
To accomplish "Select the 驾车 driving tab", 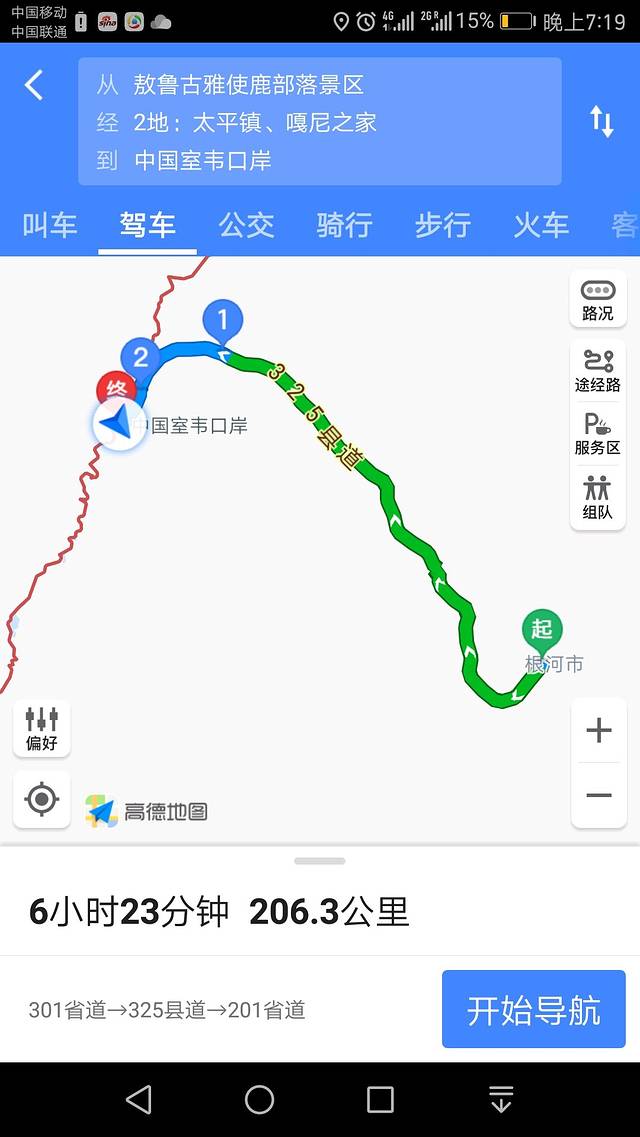I will (x=147, y=225).
